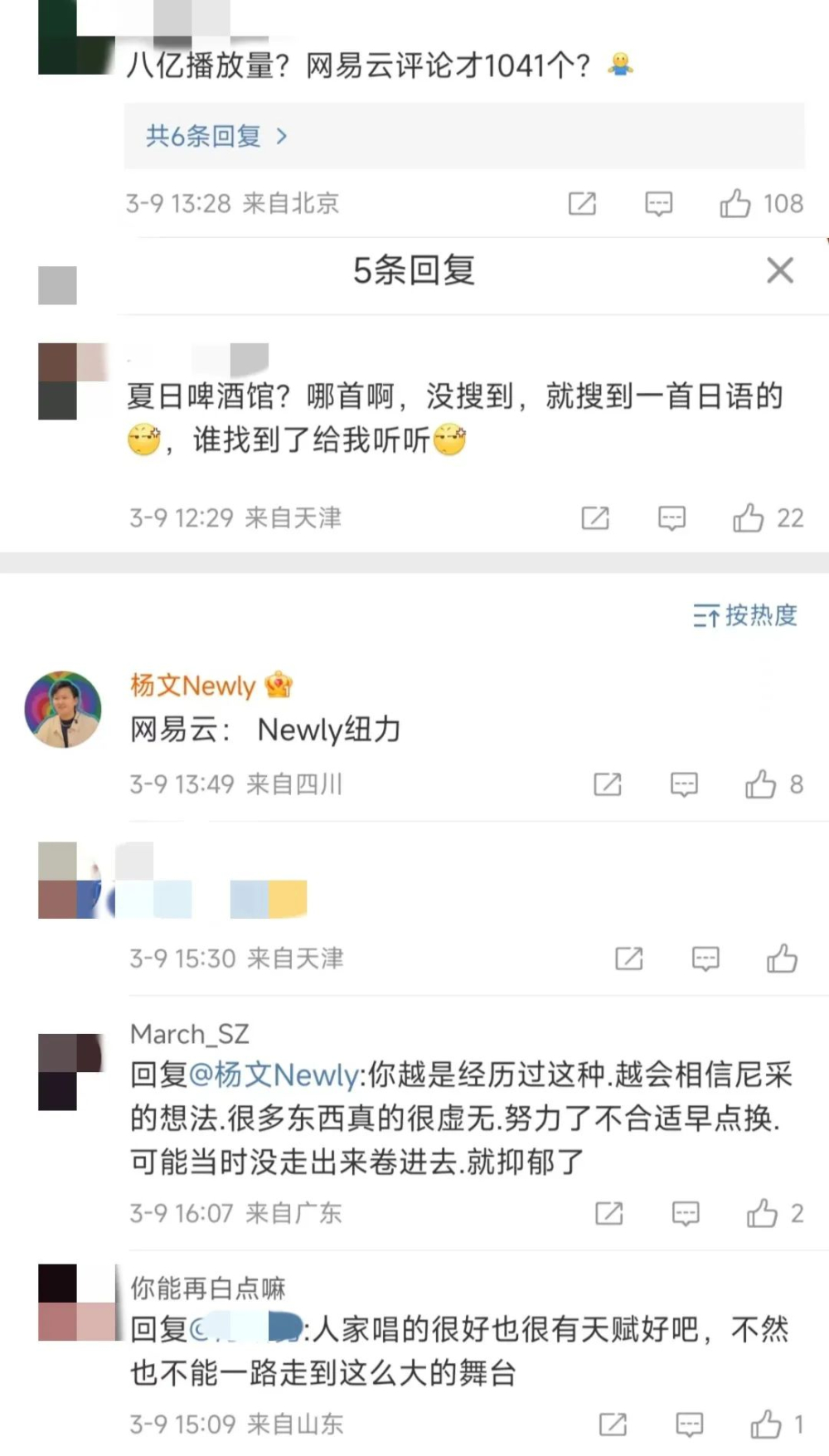
Task: Repost the 八亿播放量 comment from 北京
Action: 582,203
